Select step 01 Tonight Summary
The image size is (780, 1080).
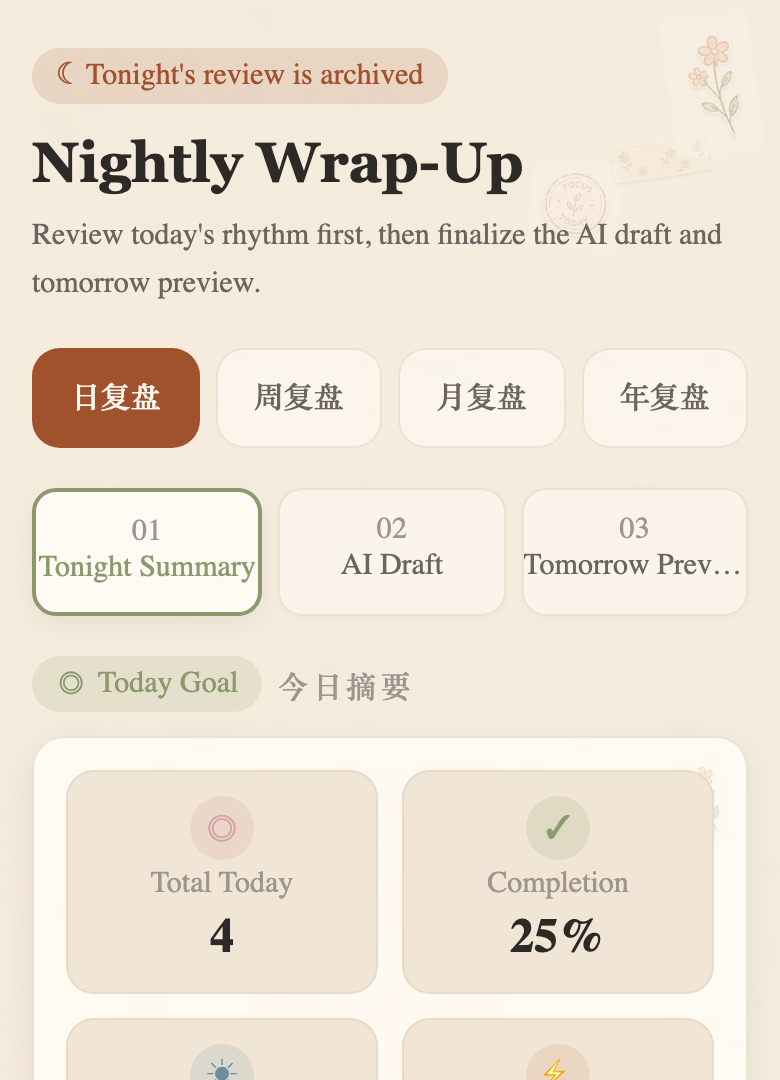click(x=147, y=552)
